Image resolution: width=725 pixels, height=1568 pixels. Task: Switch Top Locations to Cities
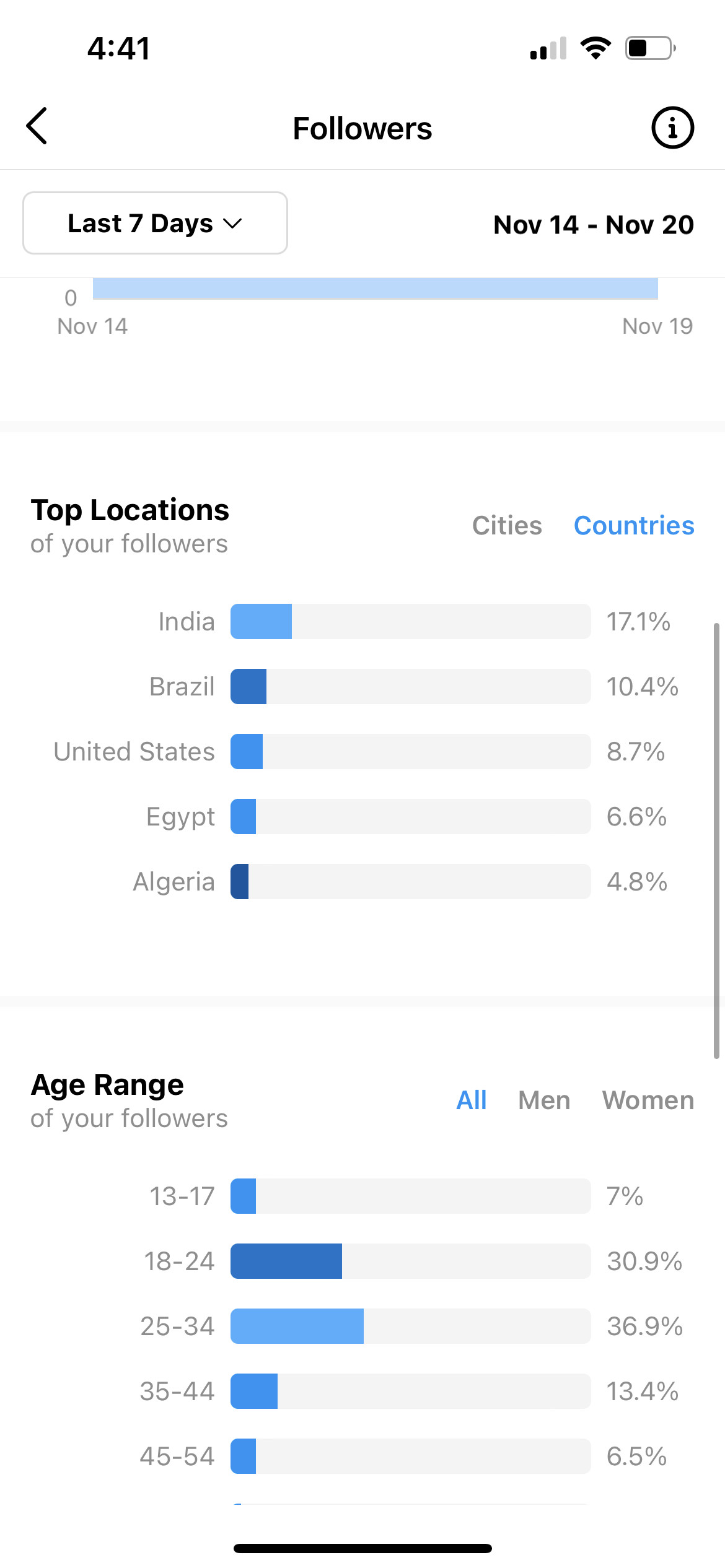pos(507,526)
